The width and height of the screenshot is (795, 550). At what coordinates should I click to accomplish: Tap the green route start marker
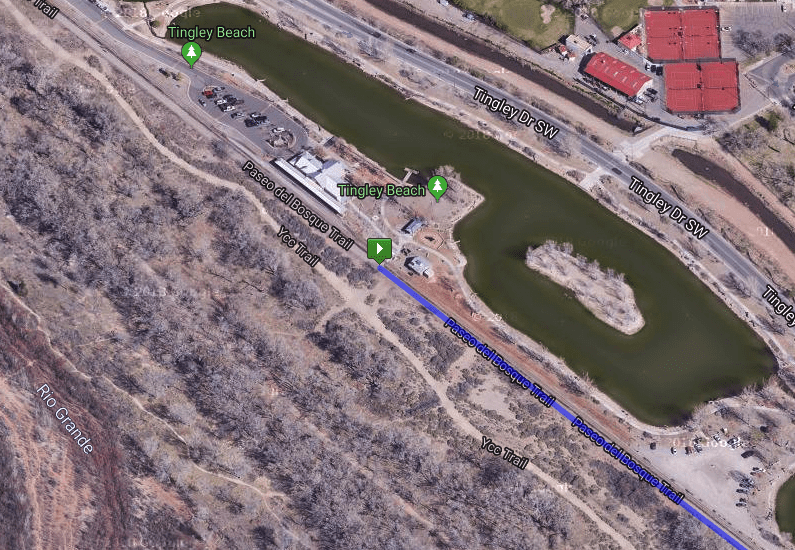tap(379, 249)
